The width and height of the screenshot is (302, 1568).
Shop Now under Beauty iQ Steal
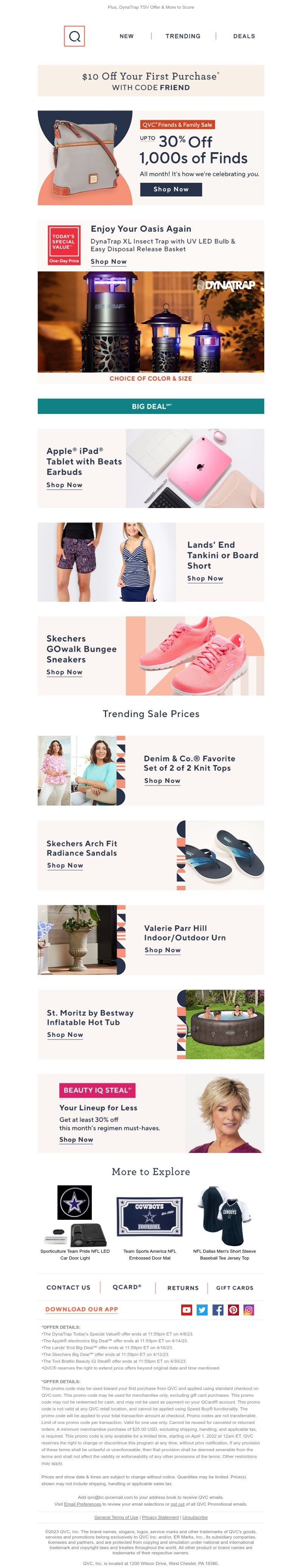(x=76, y=1139)
